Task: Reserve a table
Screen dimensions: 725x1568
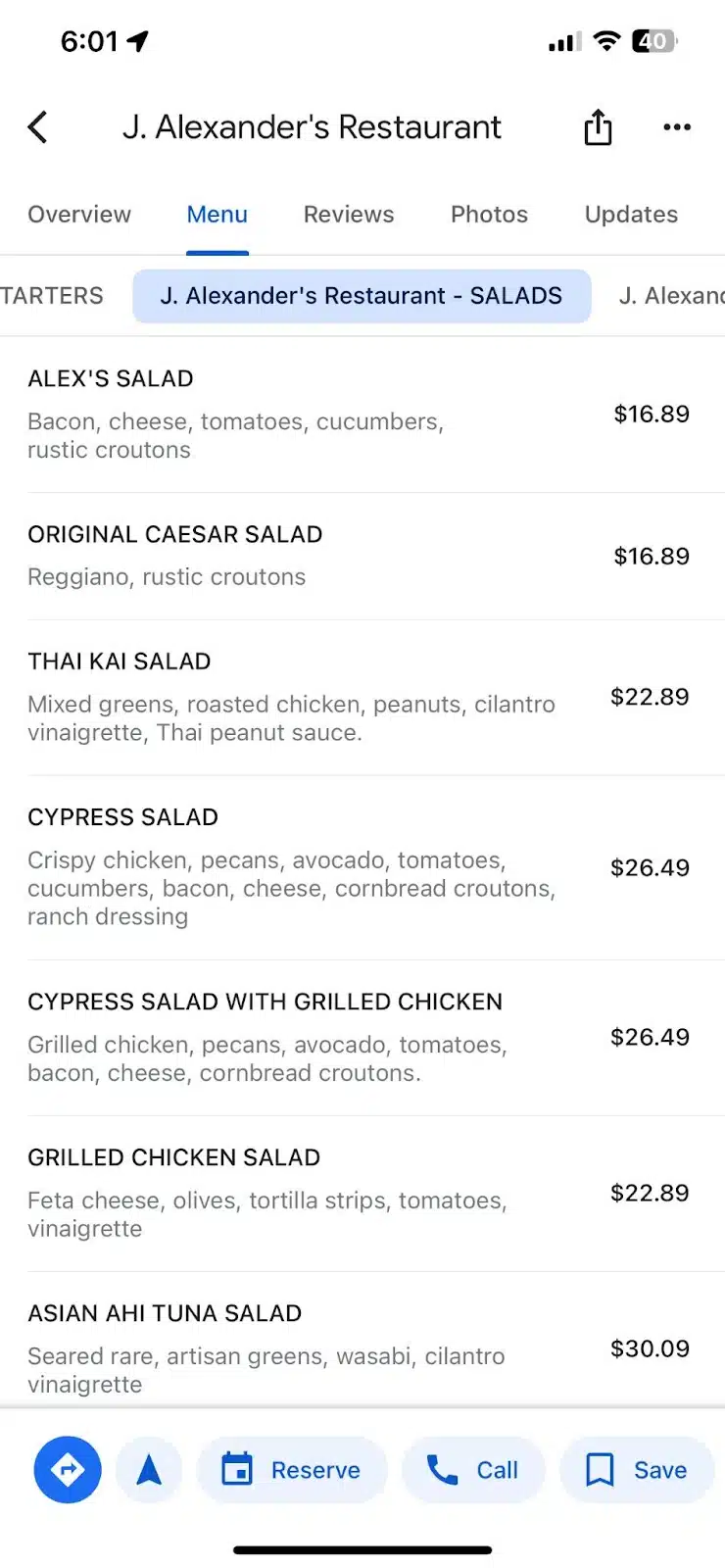Action: (x=292, y=1470)
